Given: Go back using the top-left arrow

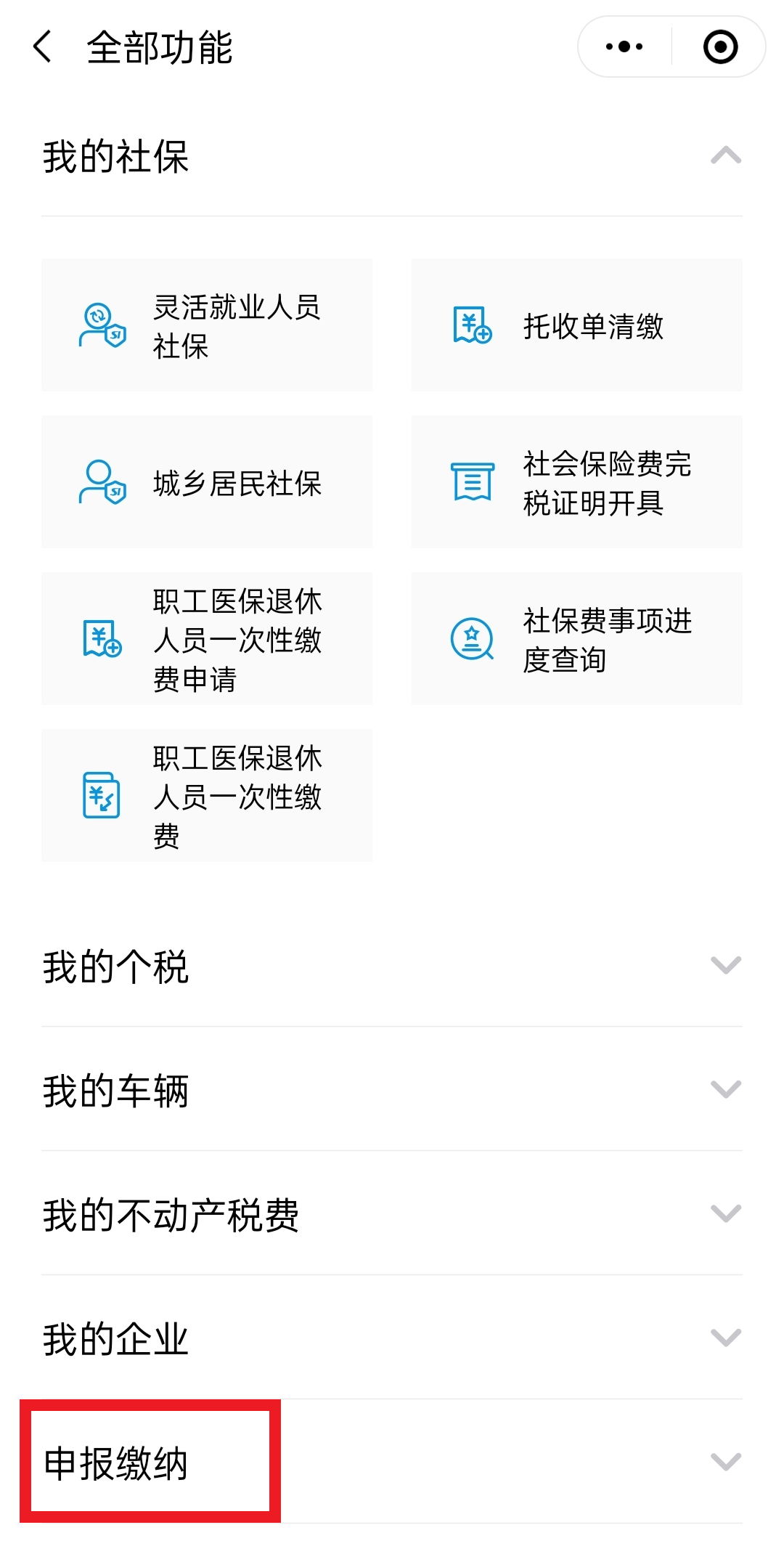Looking at the screenshot, I should coord(43,47).
